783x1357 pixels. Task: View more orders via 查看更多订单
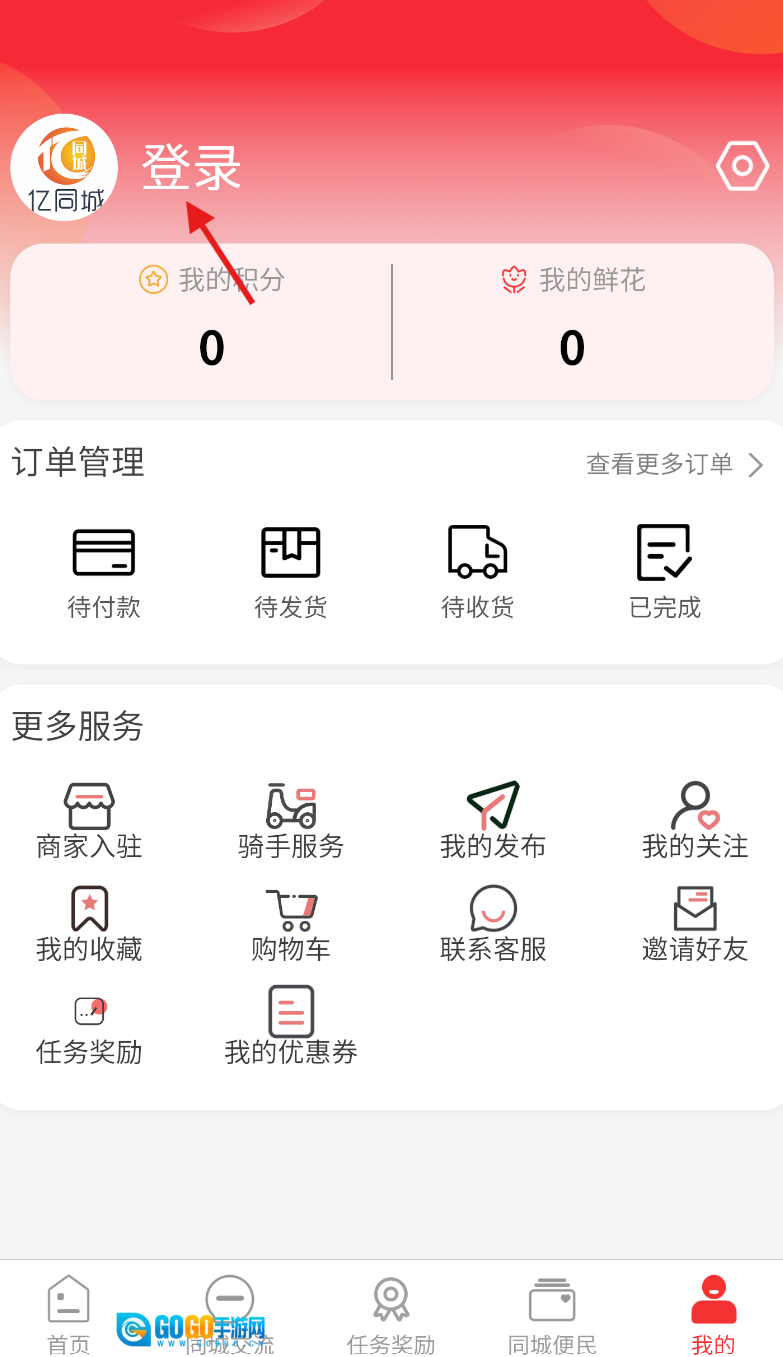click(x=674, y=464)
